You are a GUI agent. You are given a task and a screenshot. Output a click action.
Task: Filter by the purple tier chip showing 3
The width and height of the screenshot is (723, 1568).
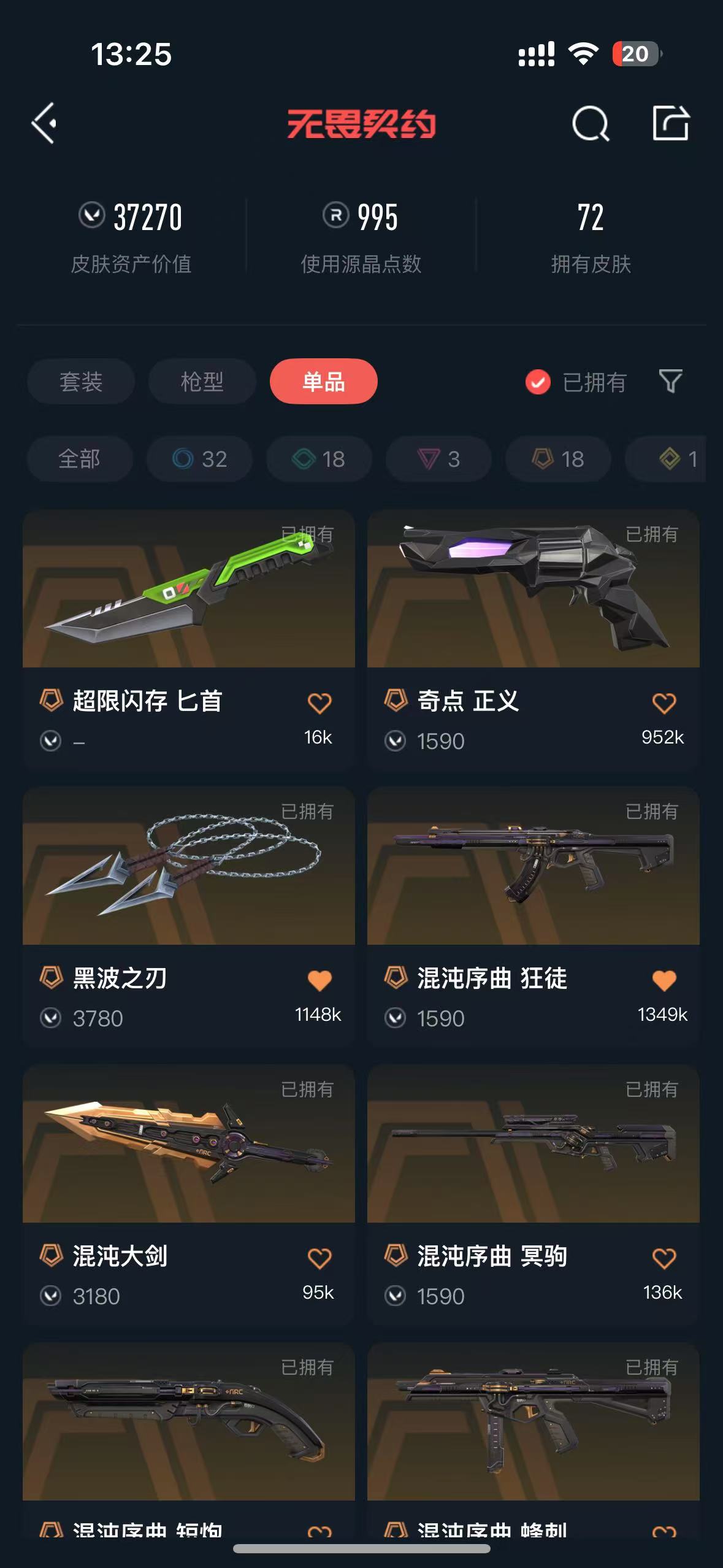438,459
